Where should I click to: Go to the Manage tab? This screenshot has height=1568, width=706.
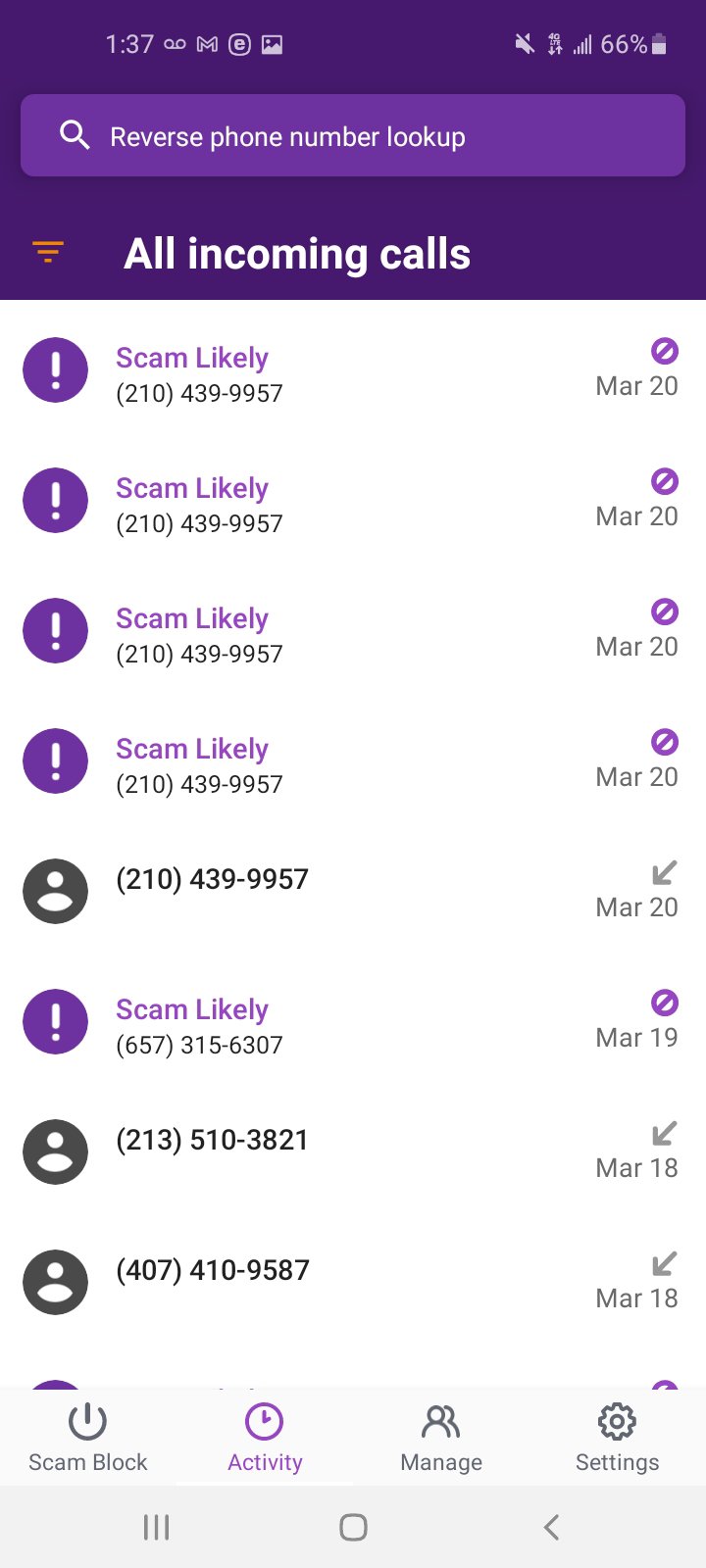point(441,1437)
